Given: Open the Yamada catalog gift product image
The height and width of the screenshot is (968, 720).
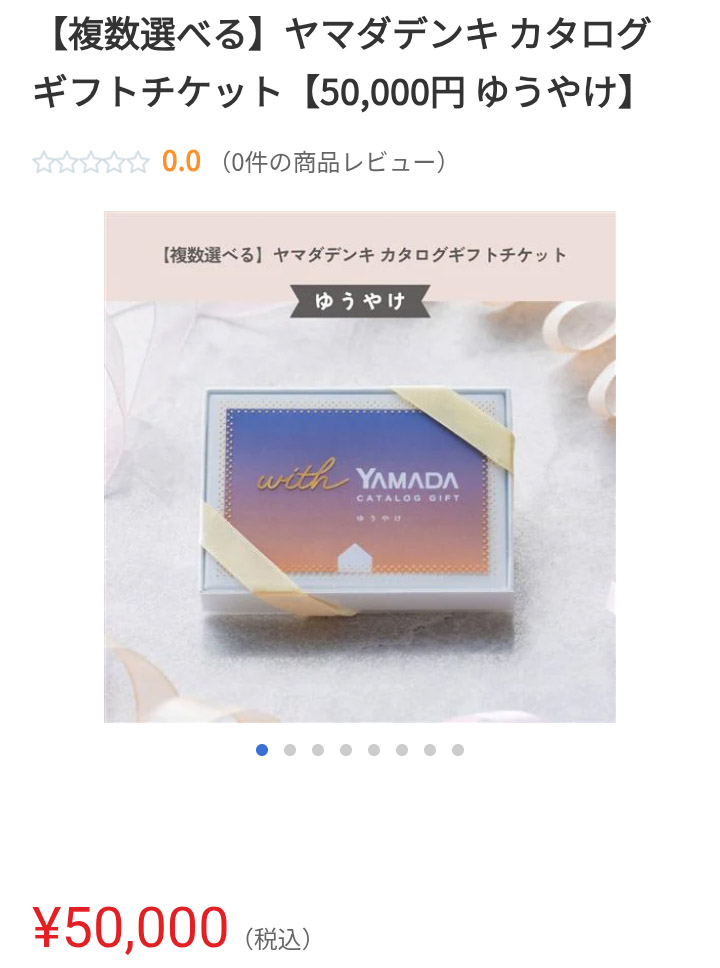Looking at the screenshot, I should click(360, 466).
